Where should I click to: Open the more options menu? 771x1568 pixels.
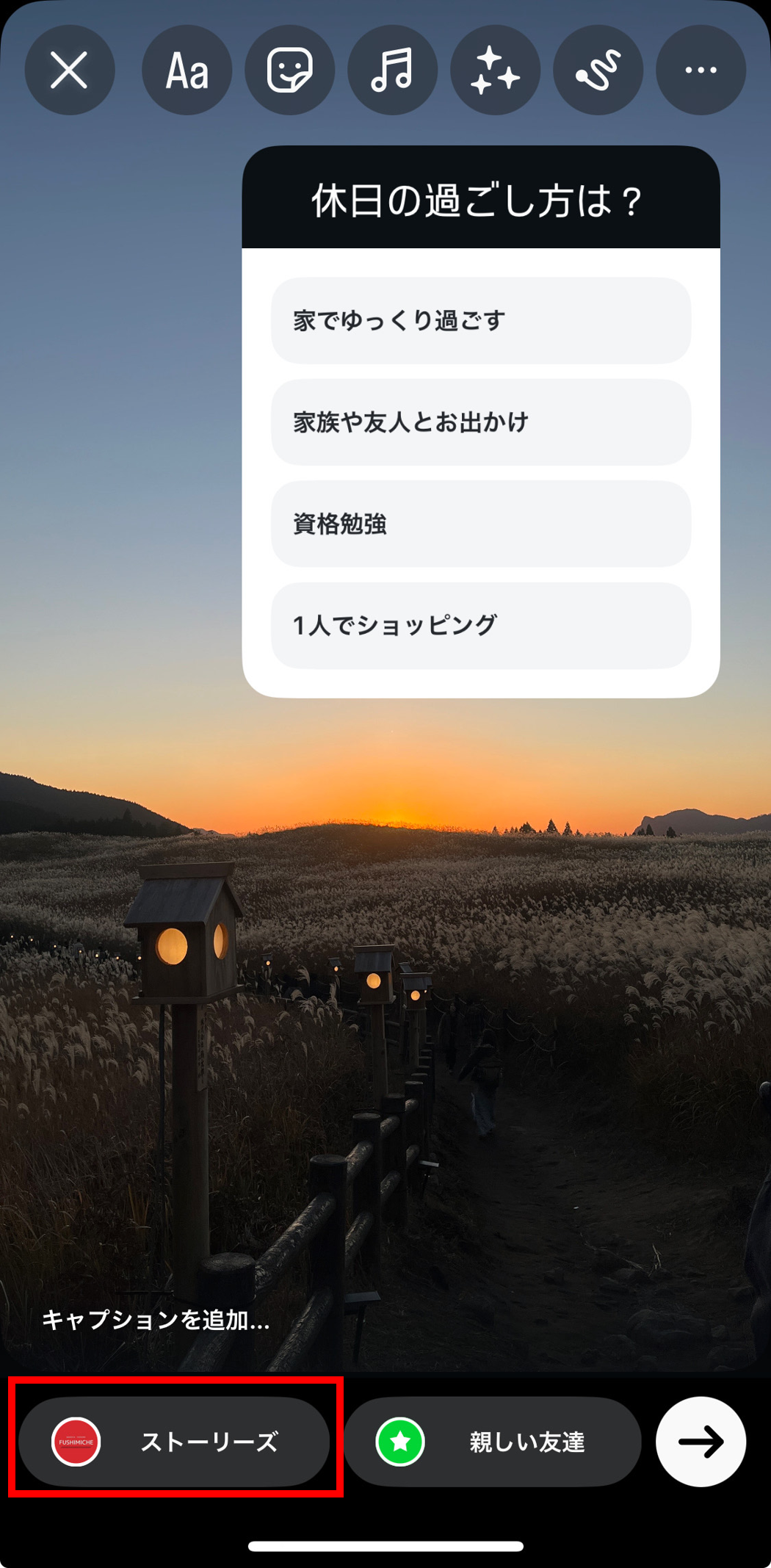[x=701, y=71]
